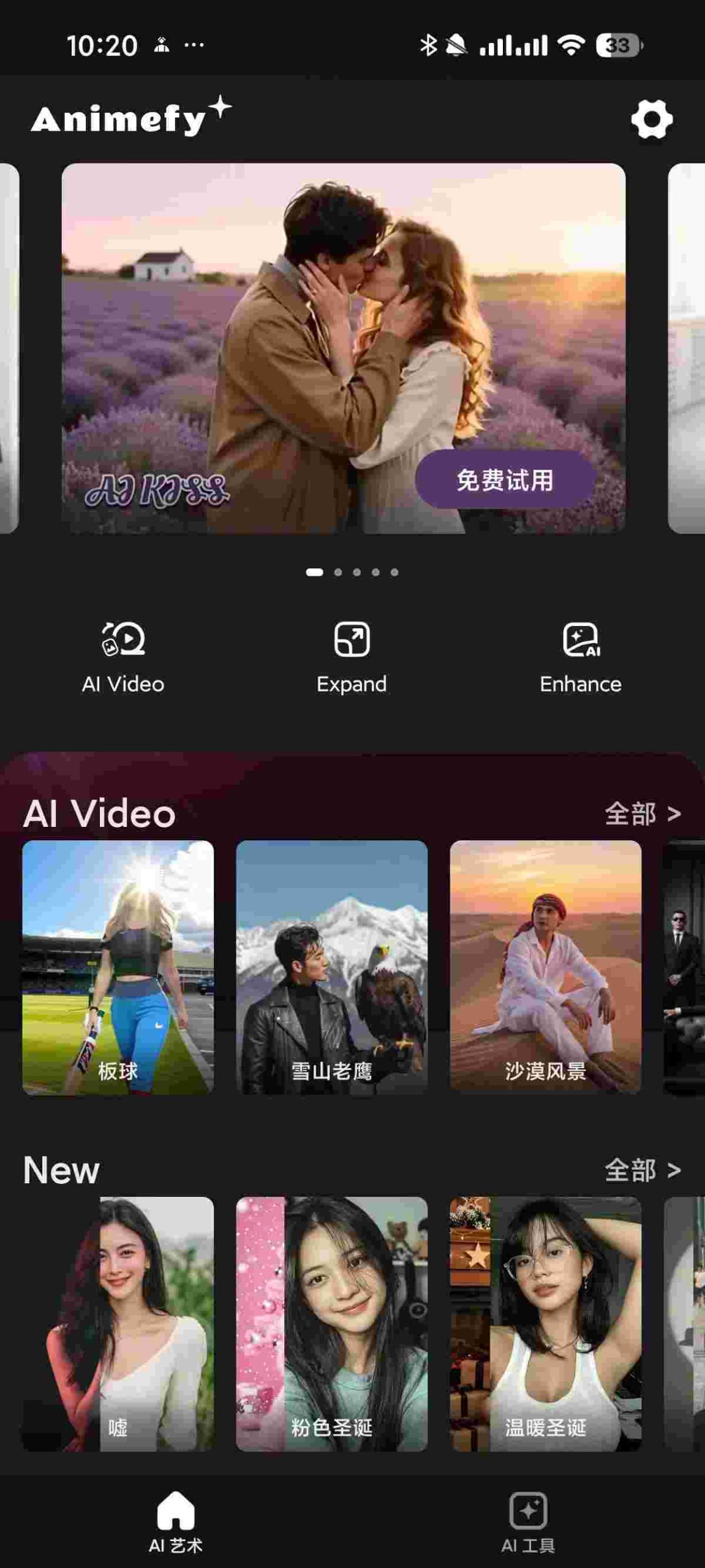Open the 板球 video template
Screen dimensions: 705x1568
pyautogui.click(x=118, y=967)
